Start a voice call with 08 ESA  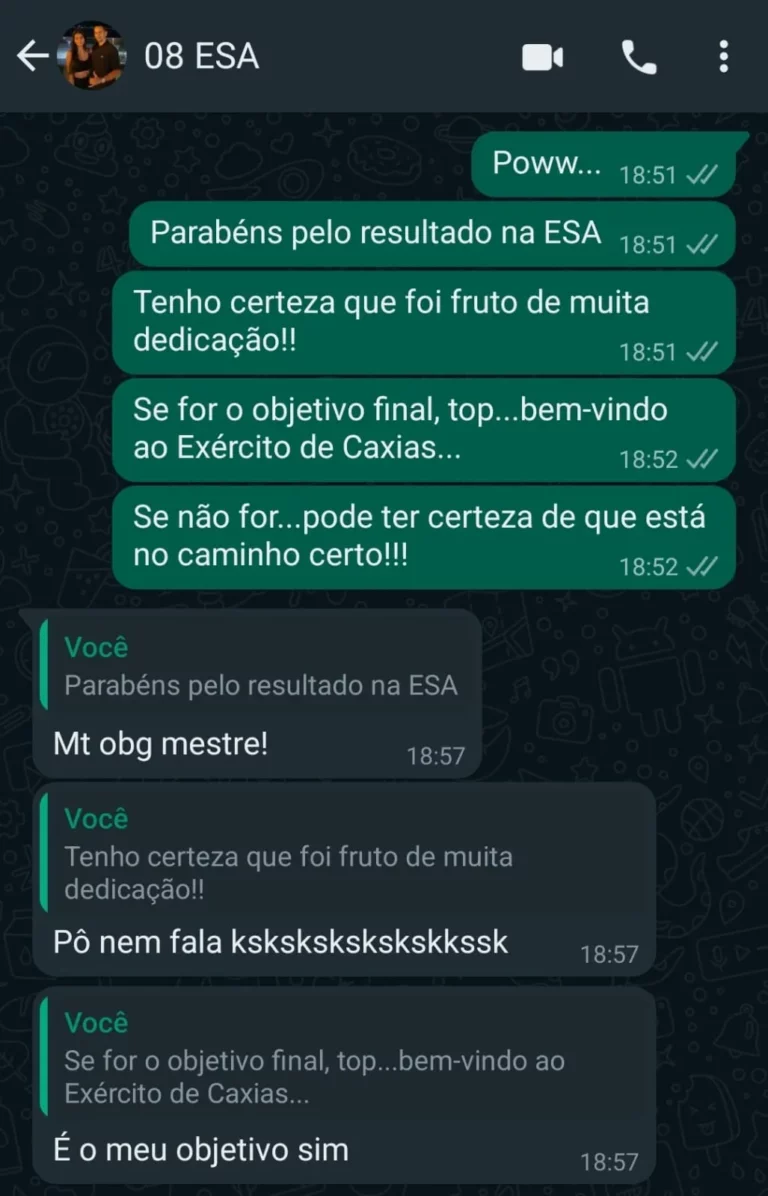point(639,58)
